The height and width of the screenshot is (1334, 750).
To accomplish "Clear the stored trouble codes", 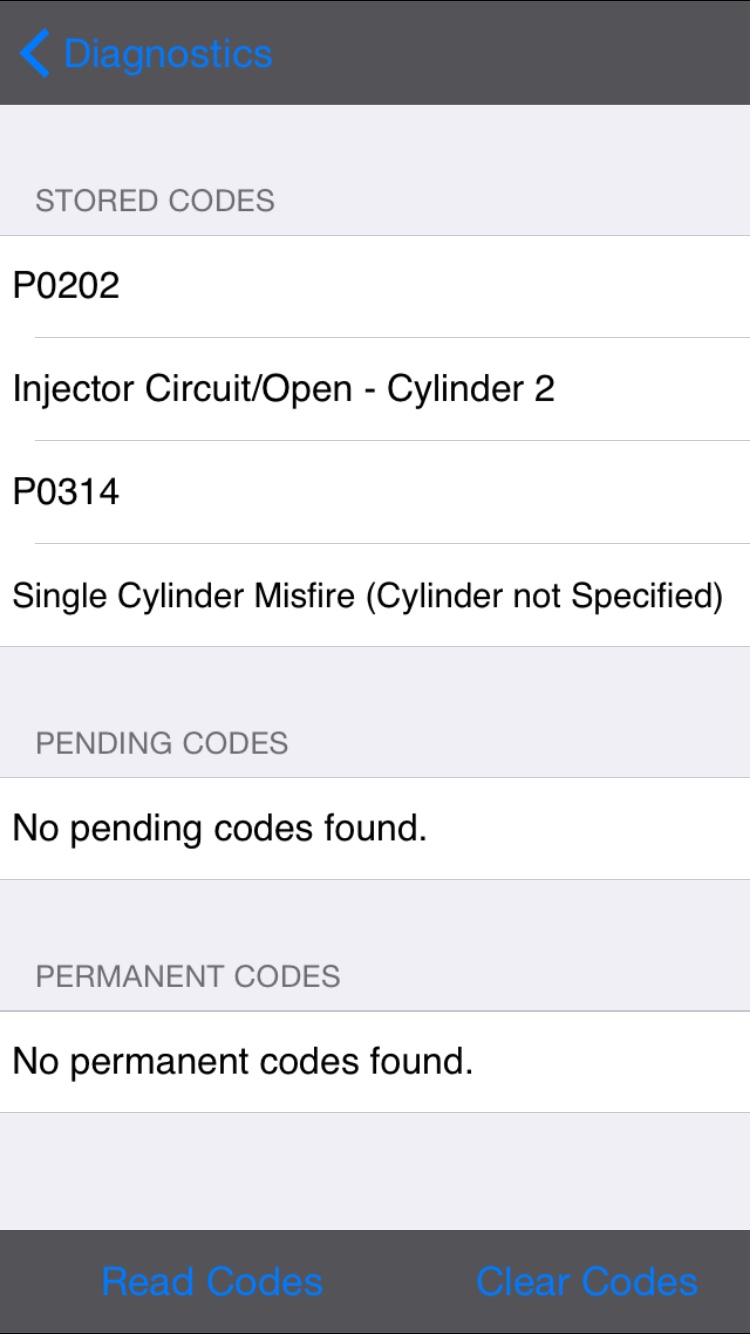I will point(587,1281).
